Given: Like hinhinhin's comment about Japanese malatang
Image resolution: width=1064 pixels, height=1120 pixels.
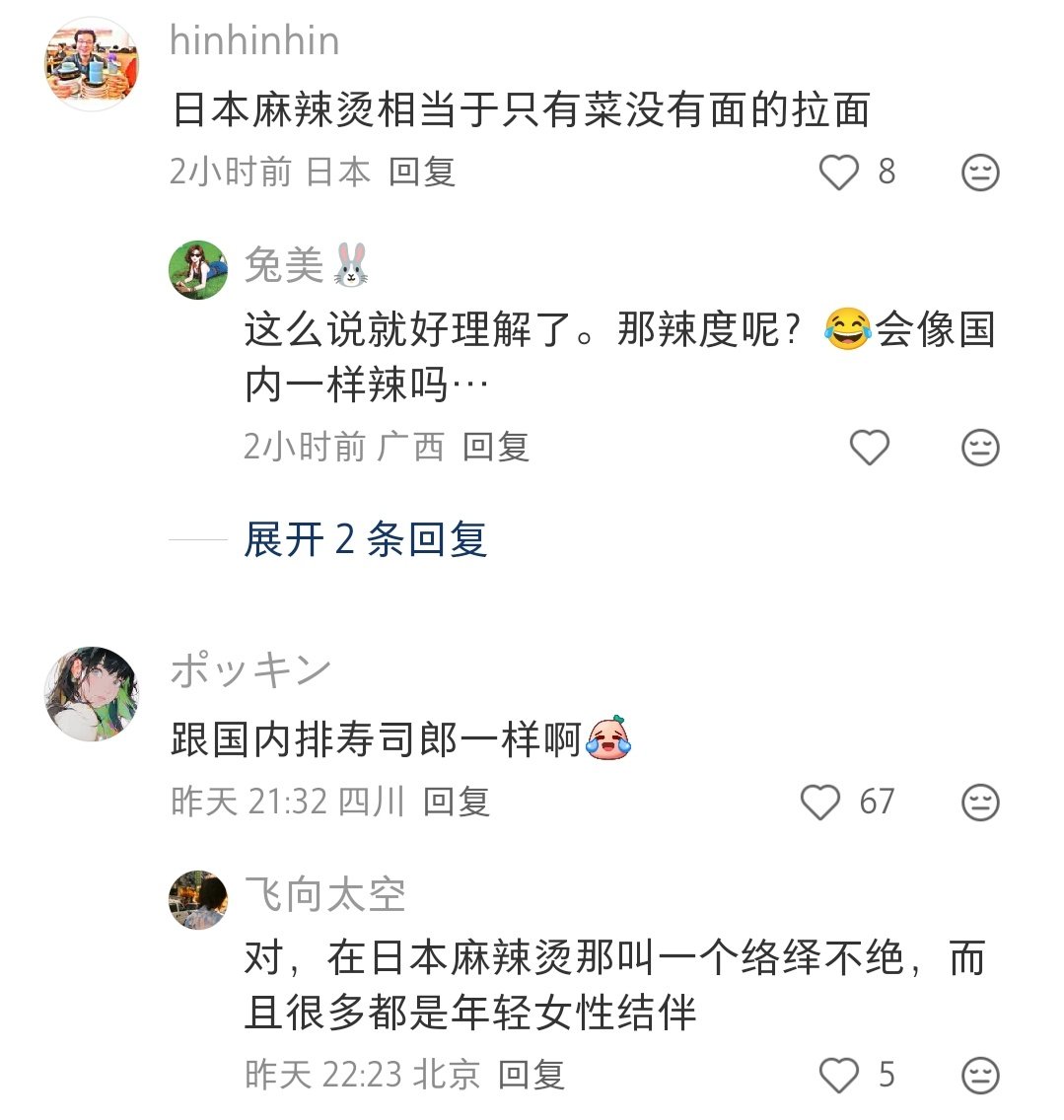Looking at the screenshot, I should pyautogui.click(x=838, y=173).
